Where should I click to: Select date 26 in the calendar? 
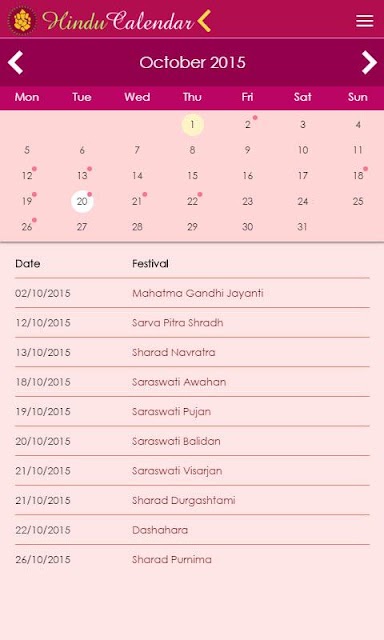pyautogui.click(x=27, y=227)
